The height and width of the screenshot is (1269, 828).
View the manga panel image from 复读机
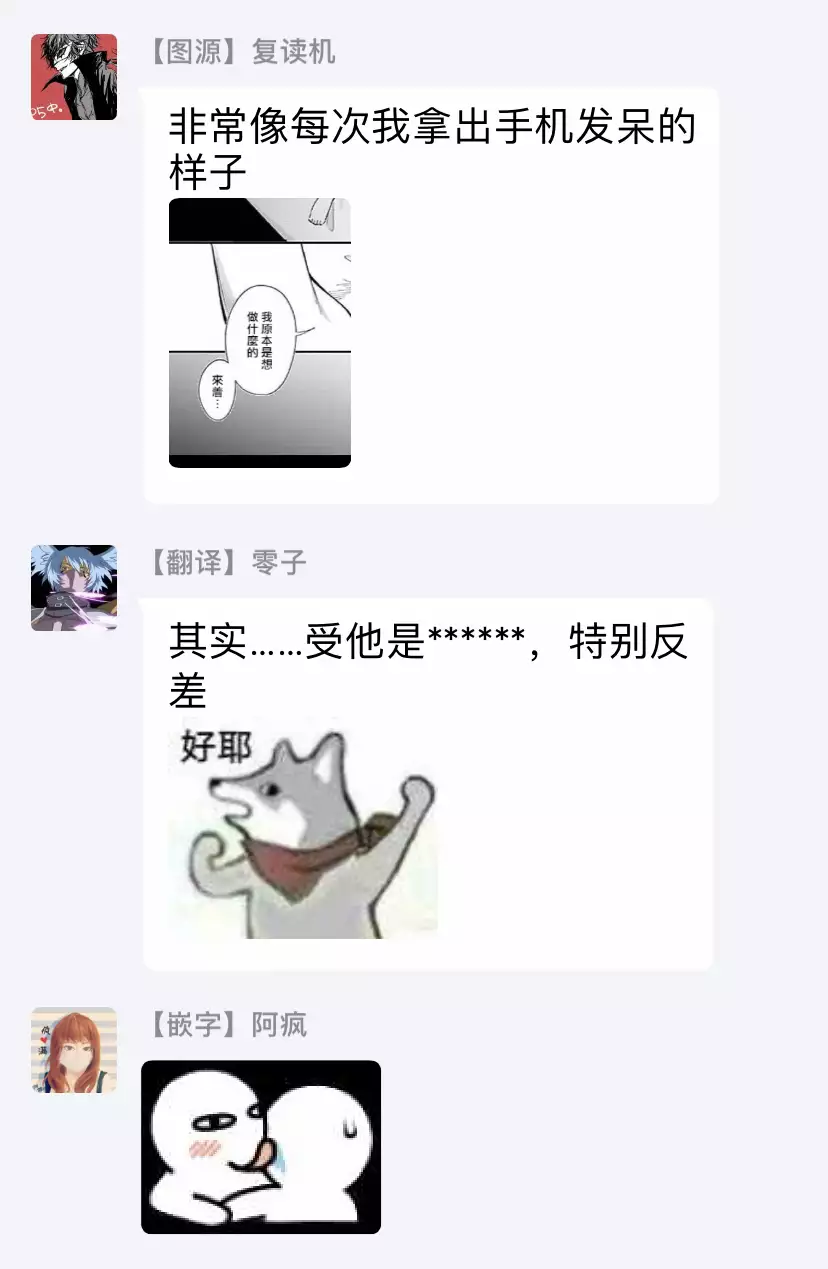(x=260, y=332)
